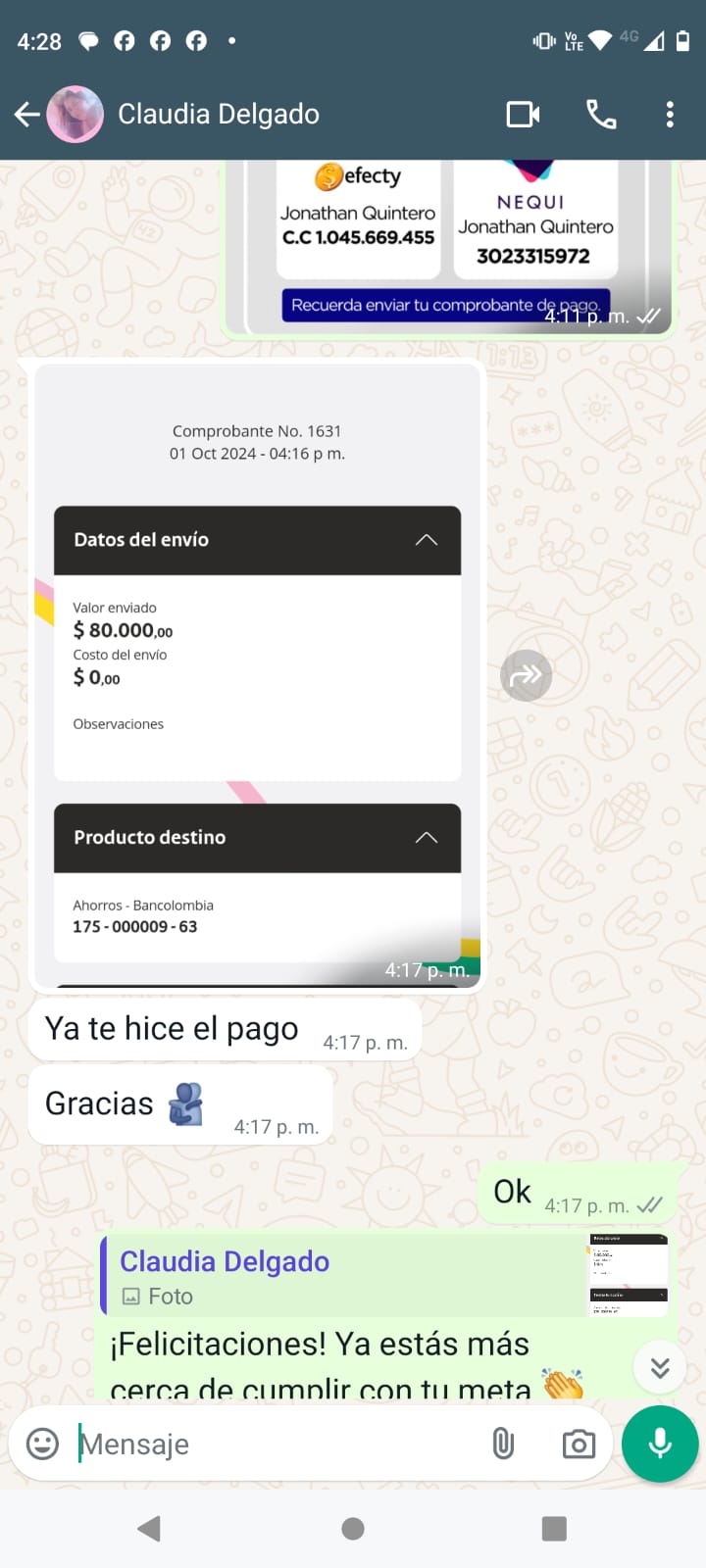
Task: Open Claudia Delgado's contact info
Action: coord(218,115)
